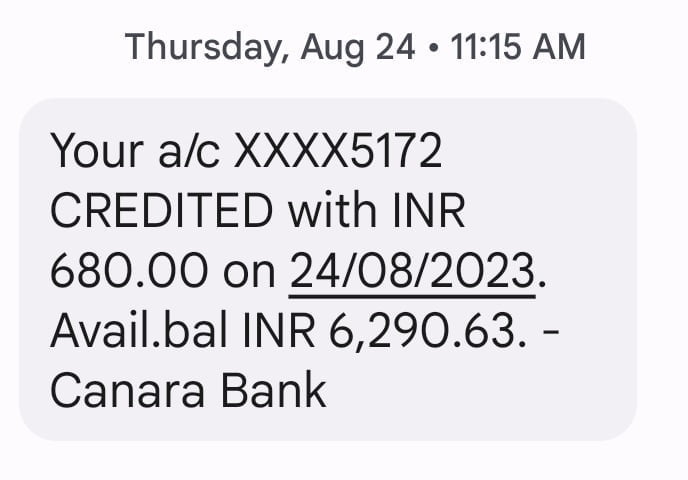Open the underlined date 24/08/2023 link
Viewport: 688px width, 480px height.
pyautogui.click(x=412, y=272)
